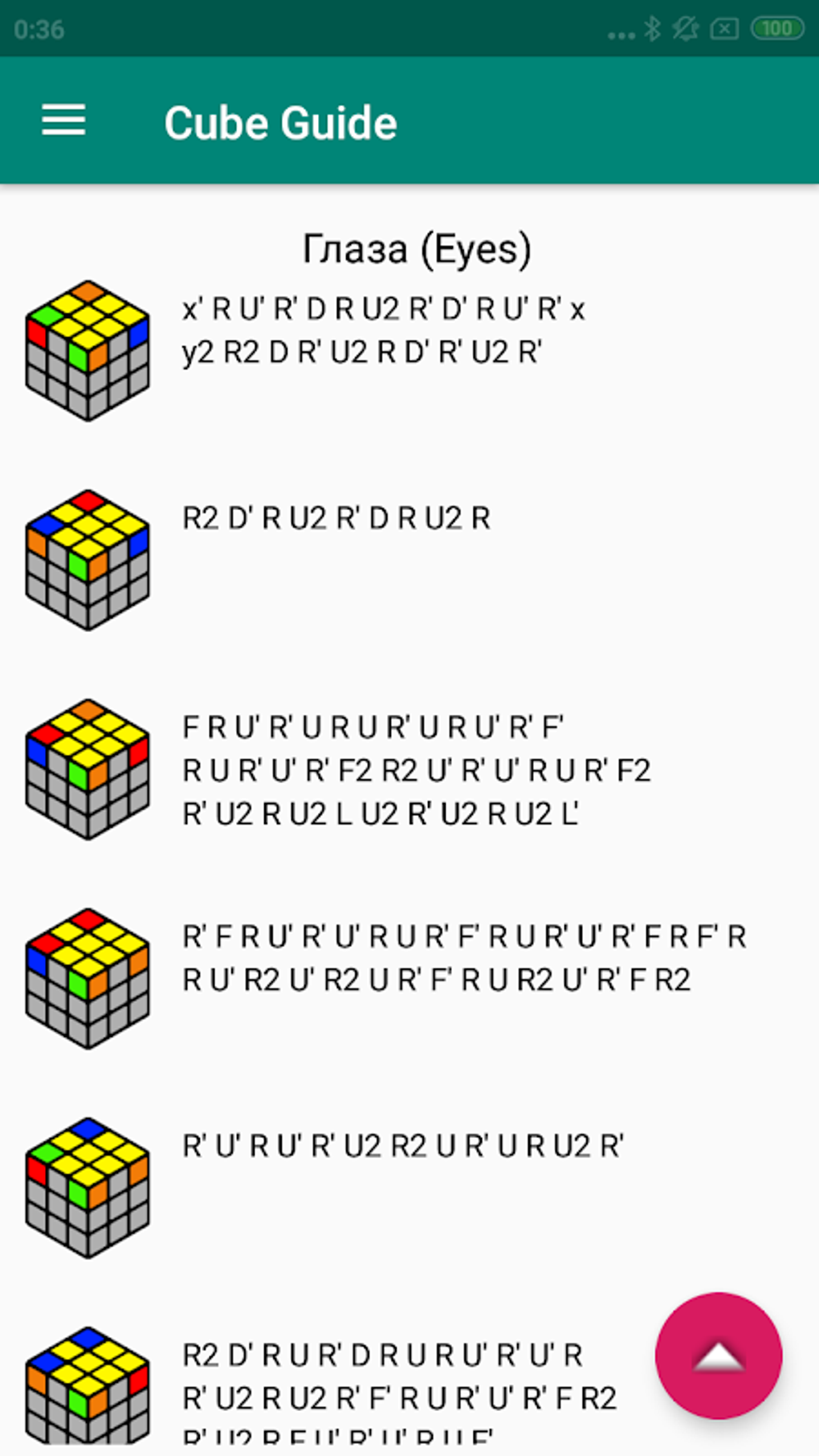
Task: Click the Cube Guide title
Action: click(280, 121)
